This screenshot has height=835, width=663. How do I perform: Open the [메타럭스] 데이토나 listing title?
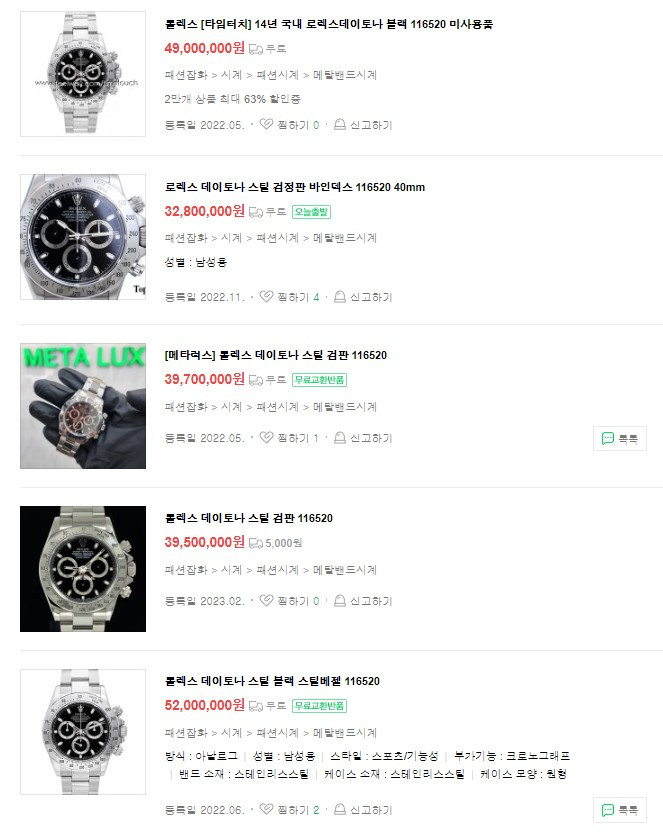(x=276, y=355)
